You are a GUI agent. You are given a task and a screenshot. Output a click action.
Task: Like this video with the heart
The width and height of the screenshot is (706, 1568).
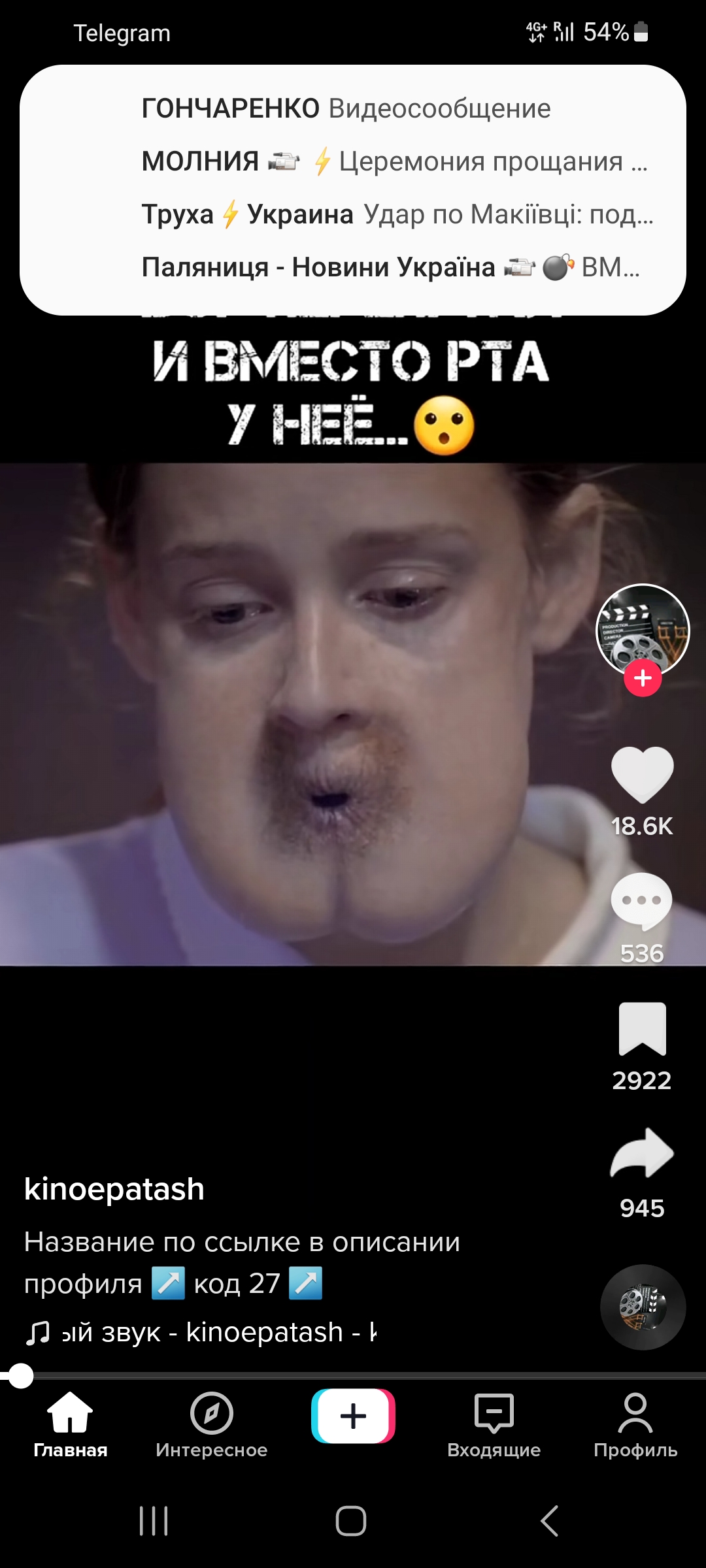tap(642, 775)
